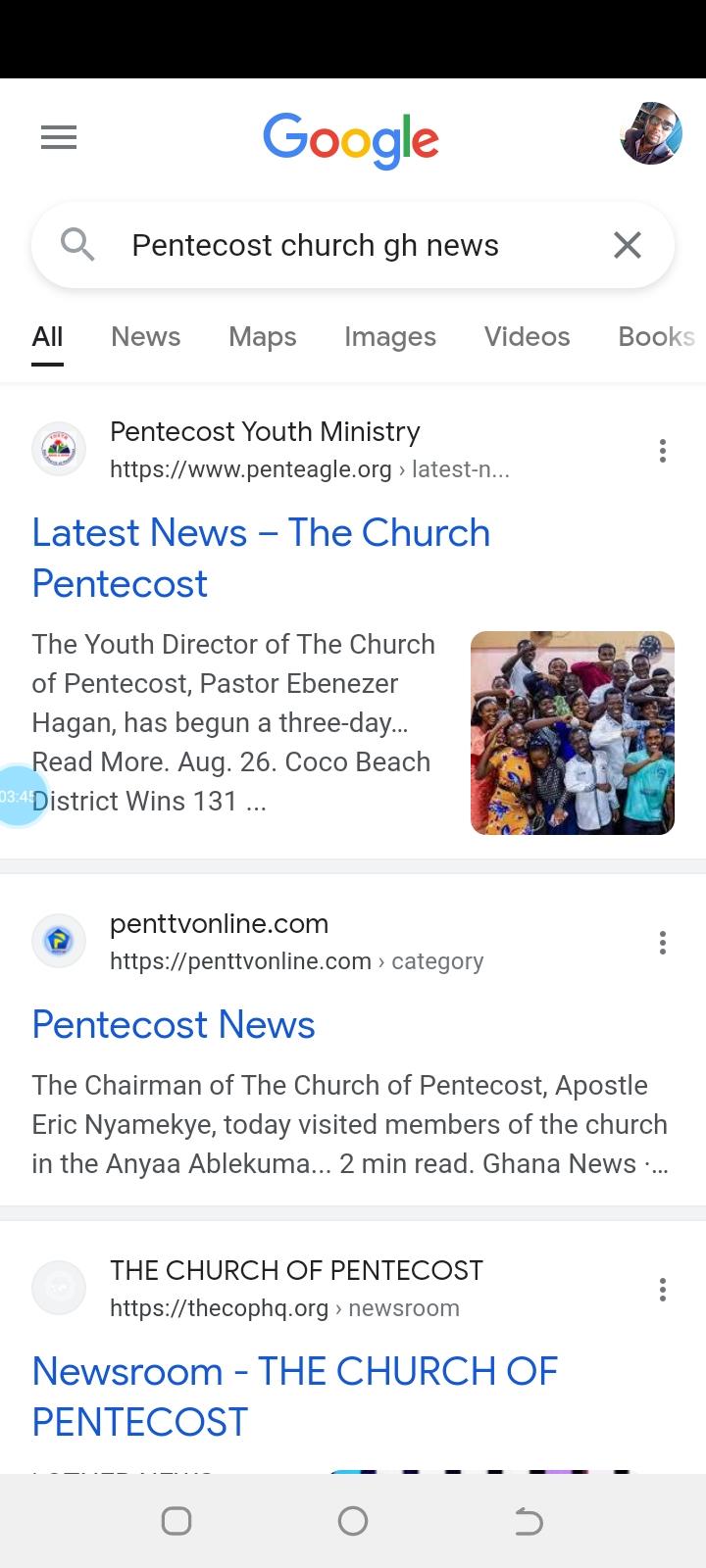Open the Google account profile picture
The height and width of the screenshot is (1568, 706).
[x=651, y=133]
